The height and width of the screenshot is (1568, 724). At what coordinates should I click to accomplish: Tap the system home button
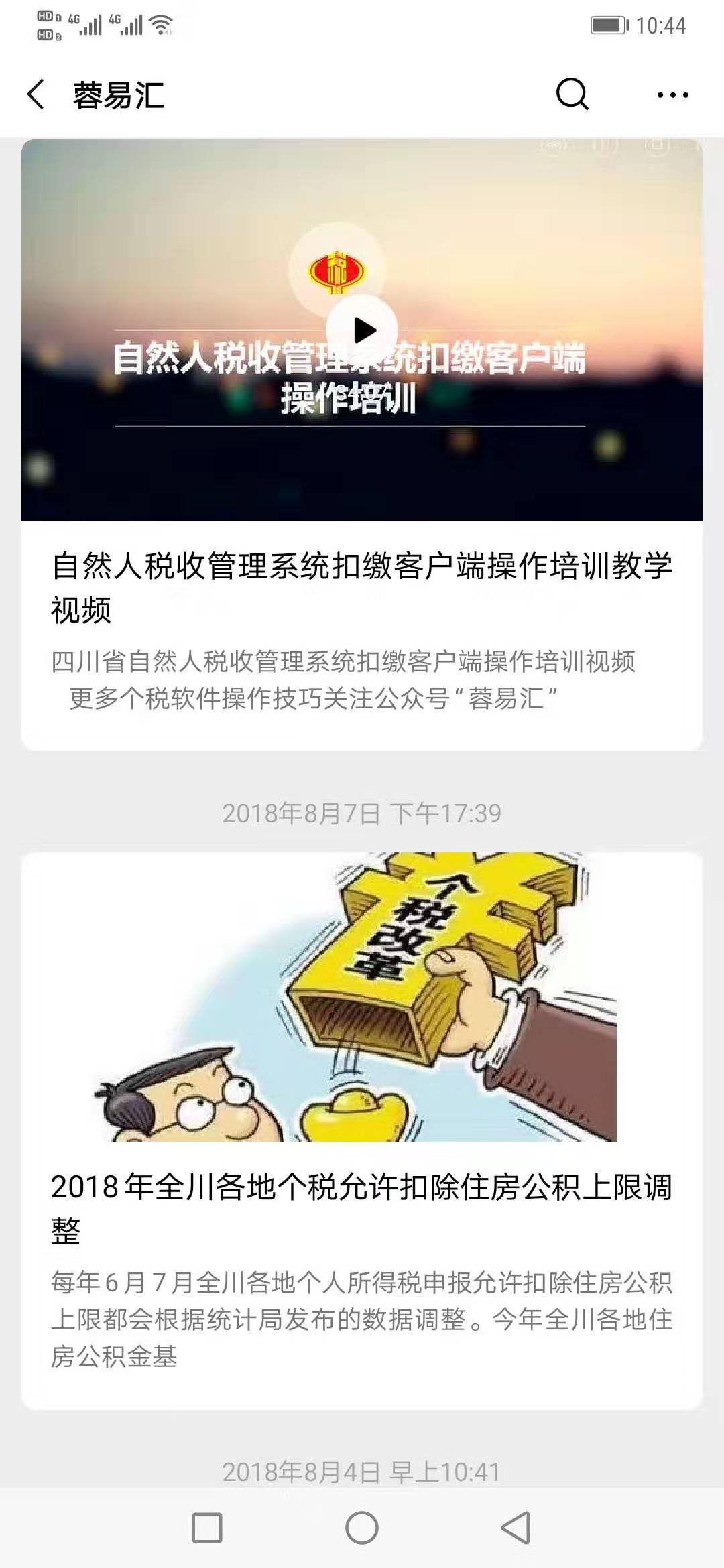pos(362,1528)
